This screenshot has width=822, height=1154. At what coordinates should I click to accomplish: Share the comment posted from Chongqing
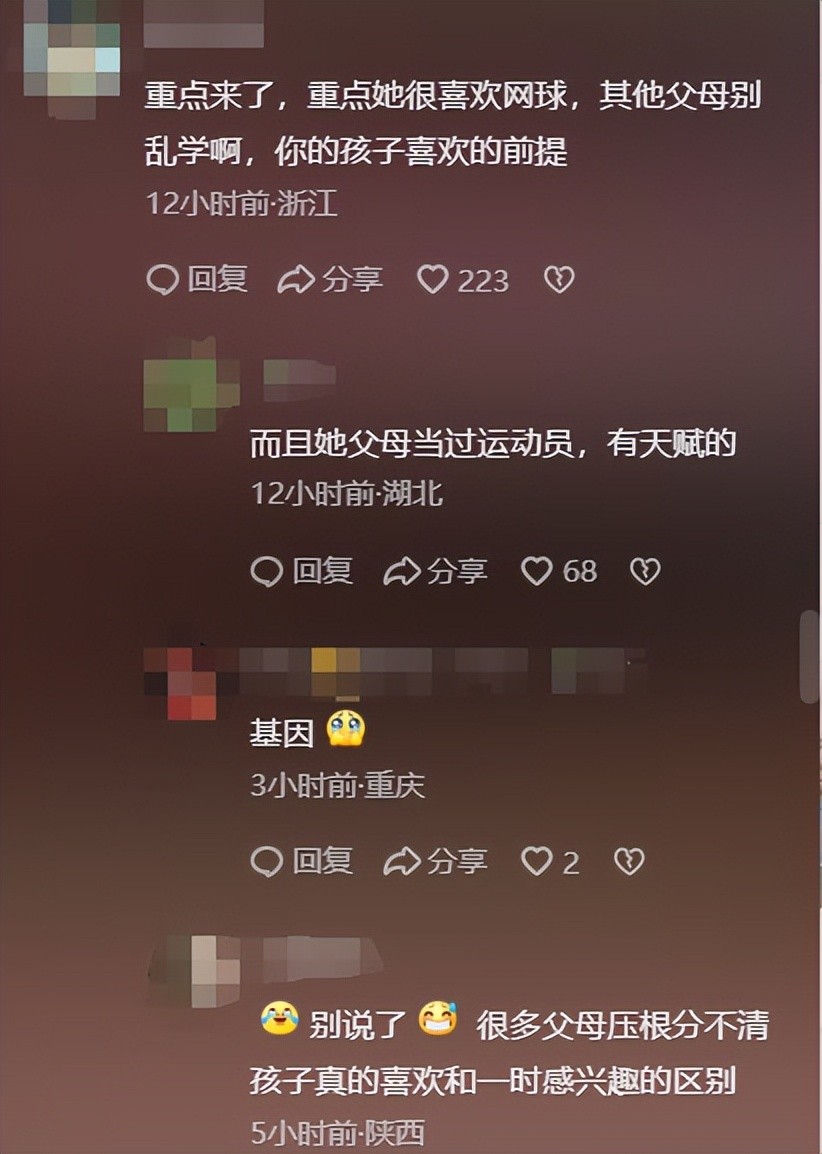pyautogui.click(x=436, y=861)
